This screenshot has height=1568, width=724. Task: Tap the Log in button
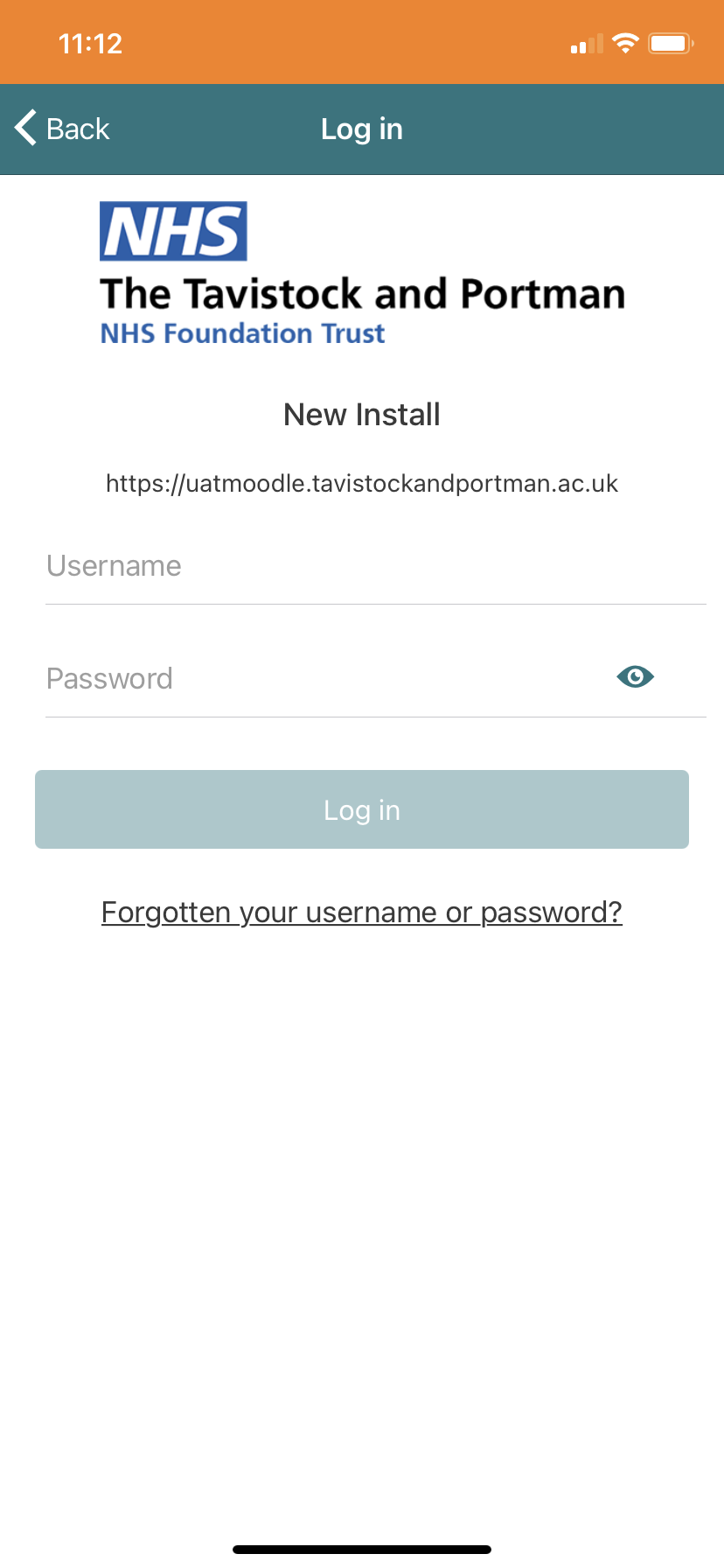pyautogui.click(x=362, y=809)
